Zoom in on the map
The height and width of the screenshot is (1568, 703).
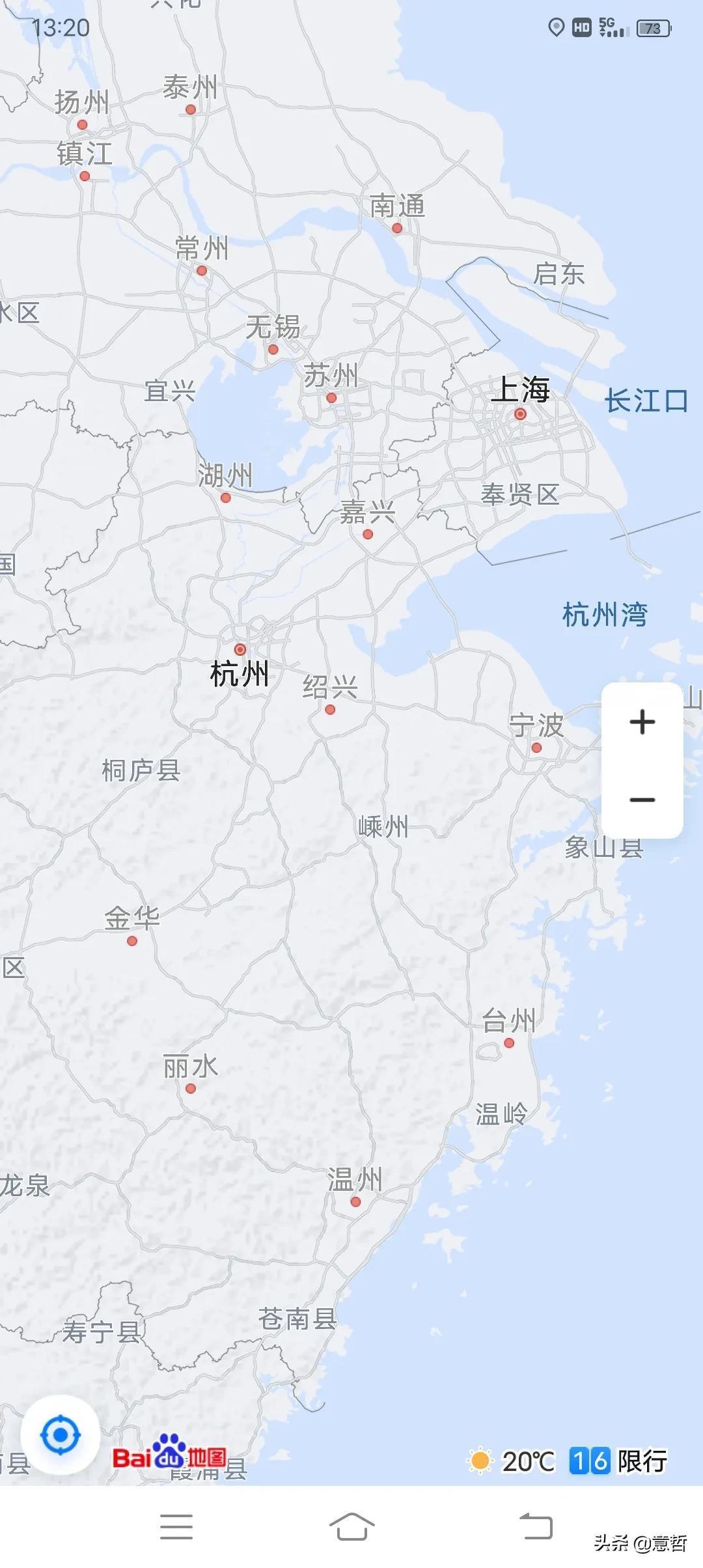coord(642,722)
